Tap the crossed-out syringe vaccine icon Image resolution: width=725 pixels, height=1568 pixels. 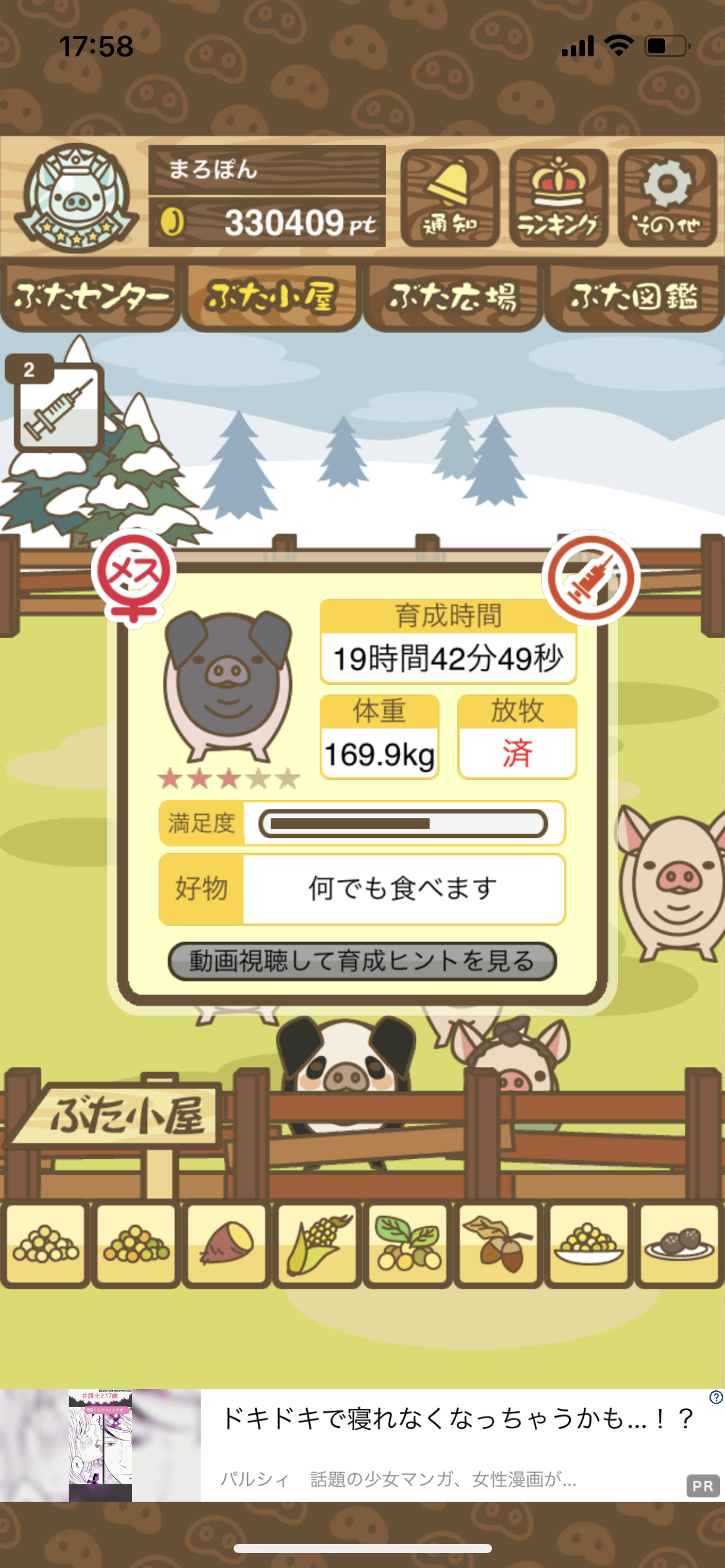pos(591,577)
